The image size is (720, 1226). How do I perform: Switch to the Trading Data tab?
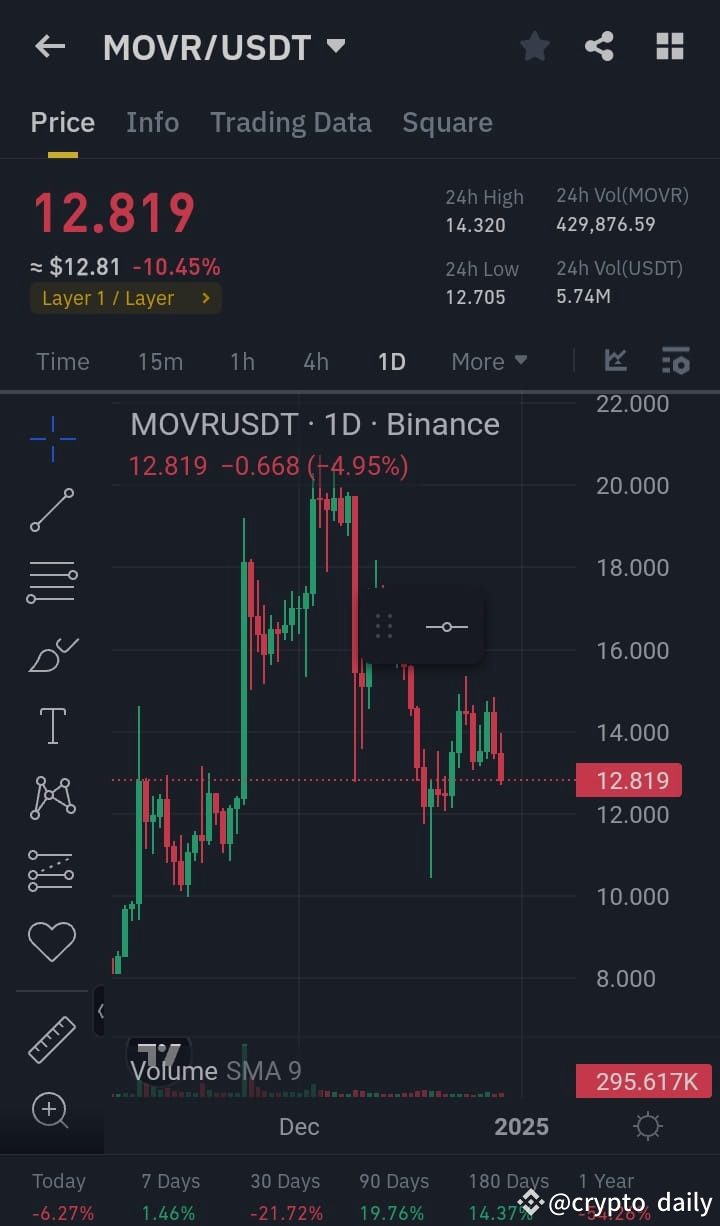click(291, 122)
